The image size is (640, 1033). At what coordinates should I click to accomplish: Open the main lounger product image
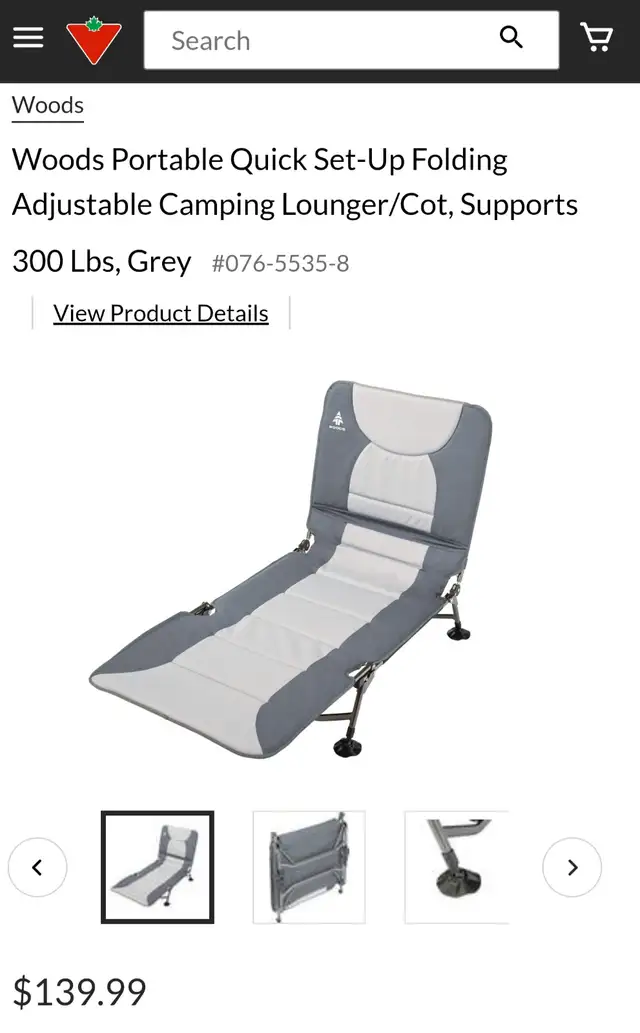[292, 569]
